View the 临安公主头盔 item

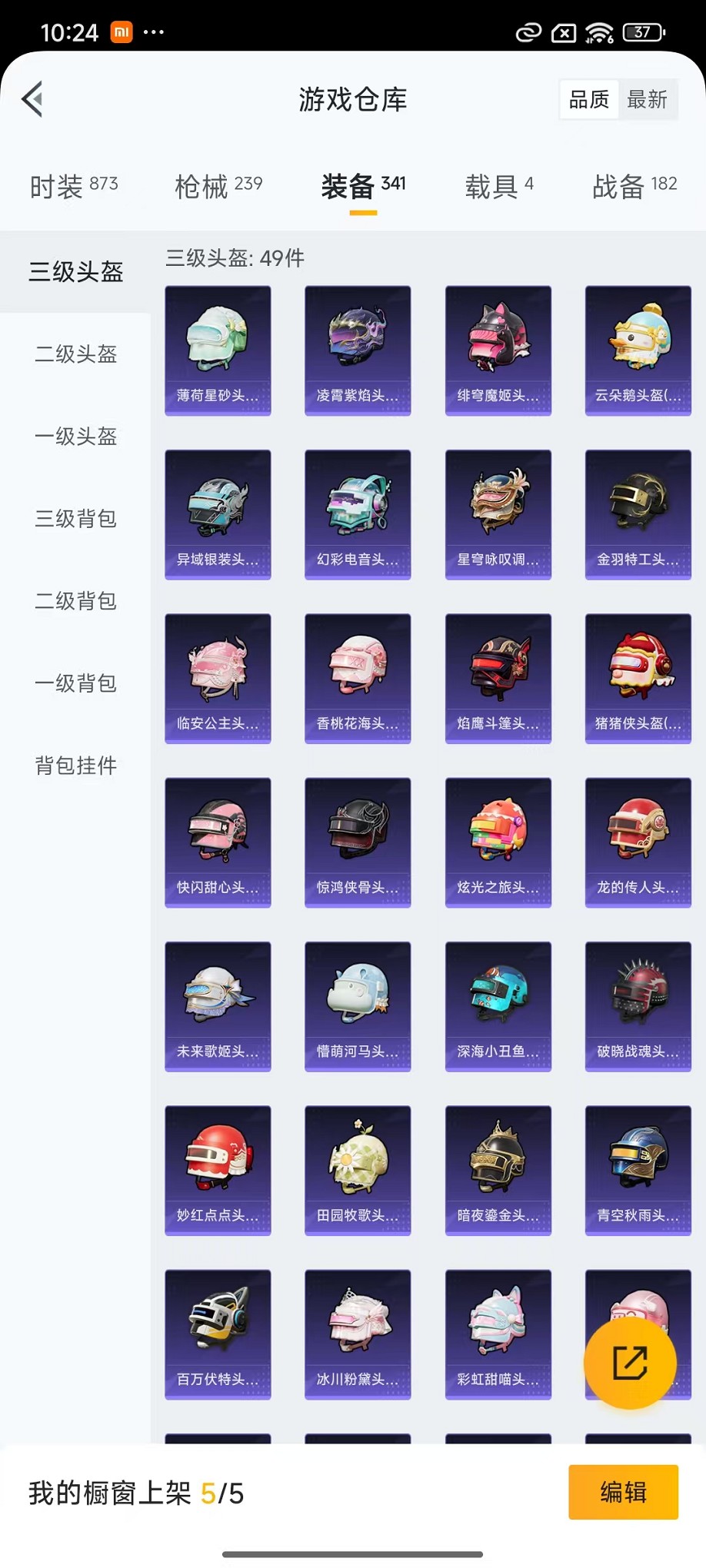pyautogui.click(x=218, y=678)
